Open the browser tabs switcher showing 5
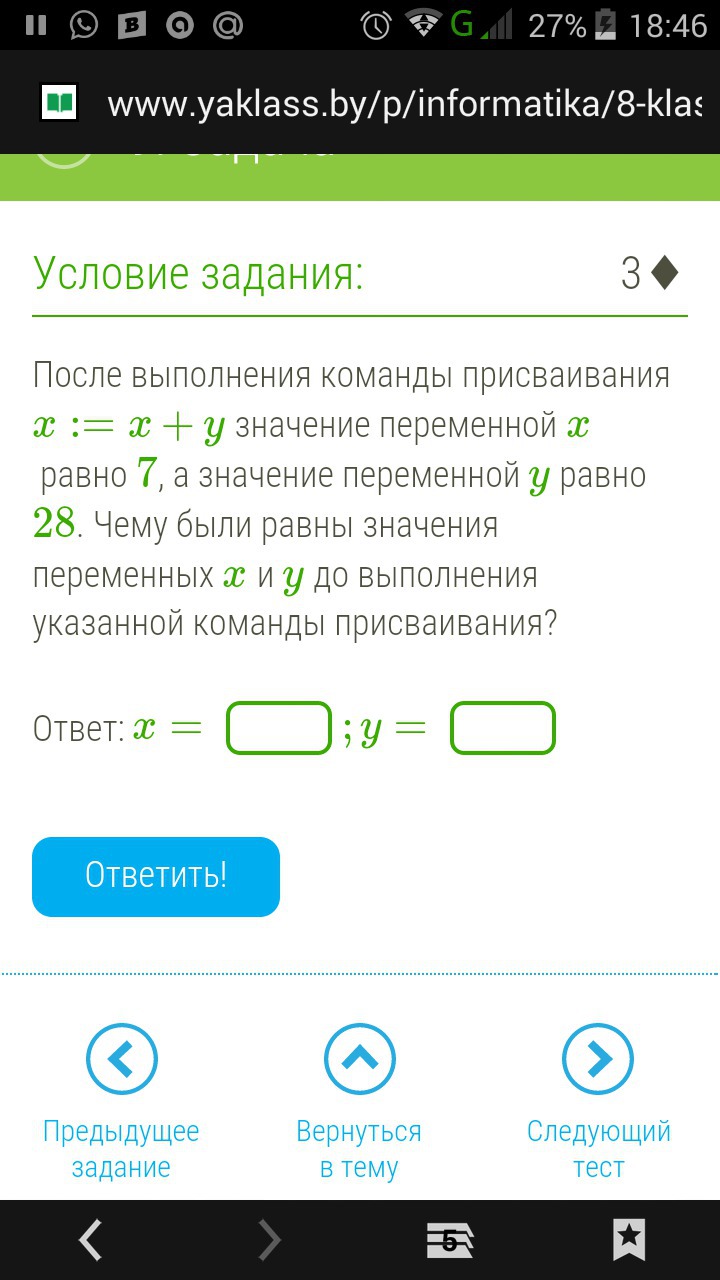Screen dimensions: 720x1280 449,1241
